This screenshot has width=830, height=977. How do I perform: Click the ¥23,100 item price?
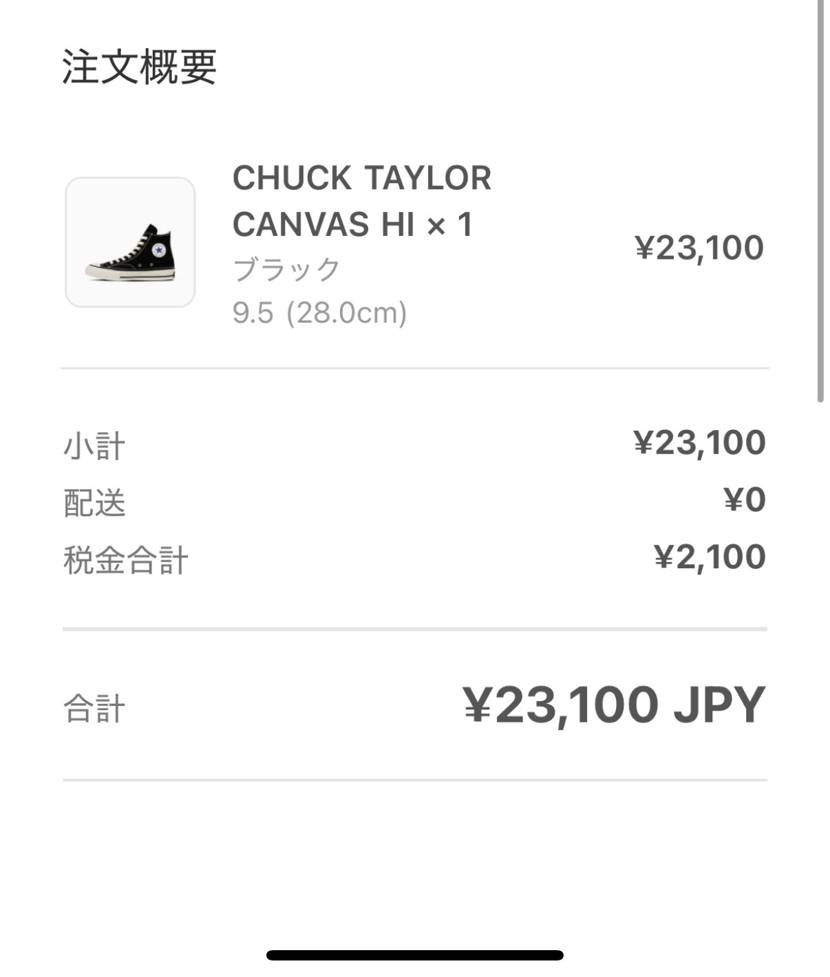tap(700, 246)
